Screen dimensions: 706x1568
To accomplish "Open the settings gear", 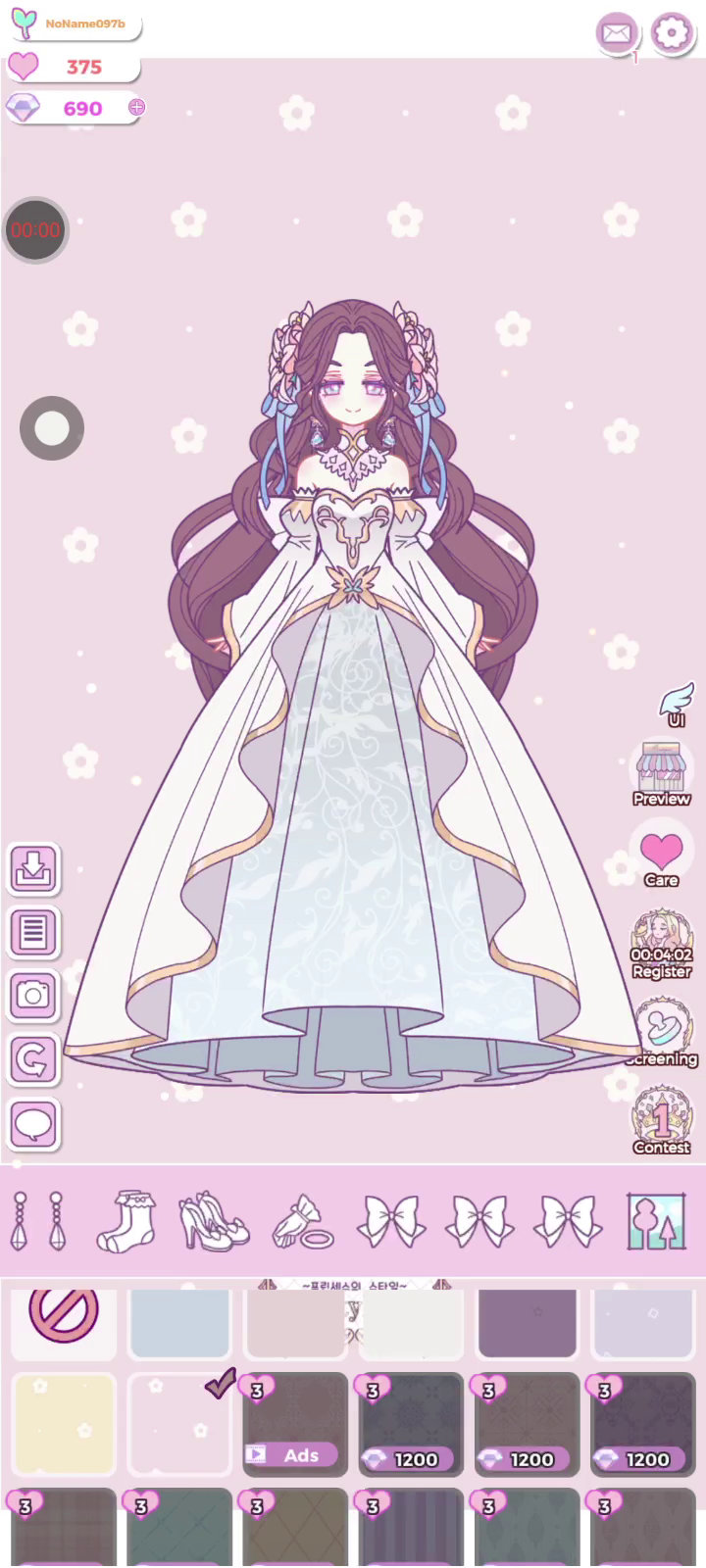I will [672, 33].
